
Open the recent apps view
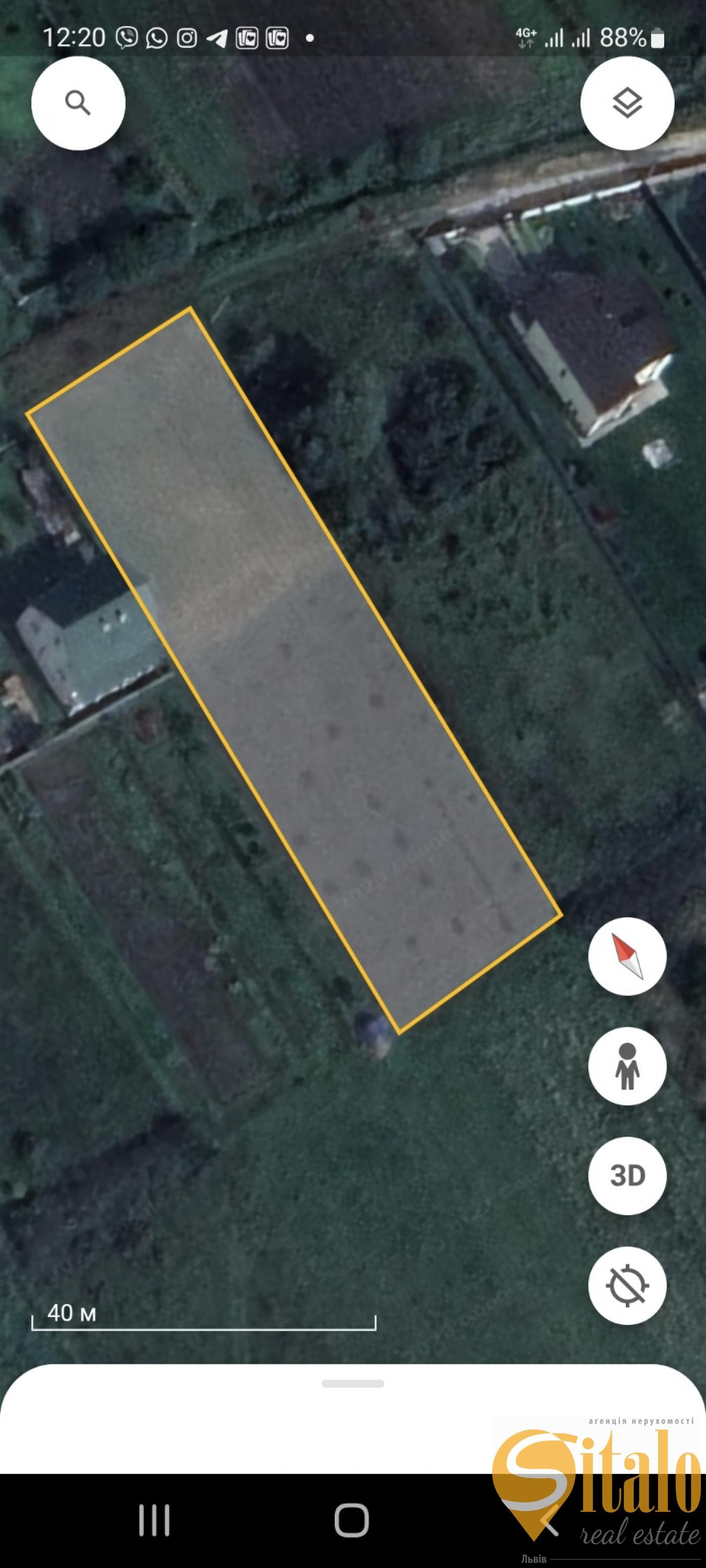click(x=154, y=1520)
